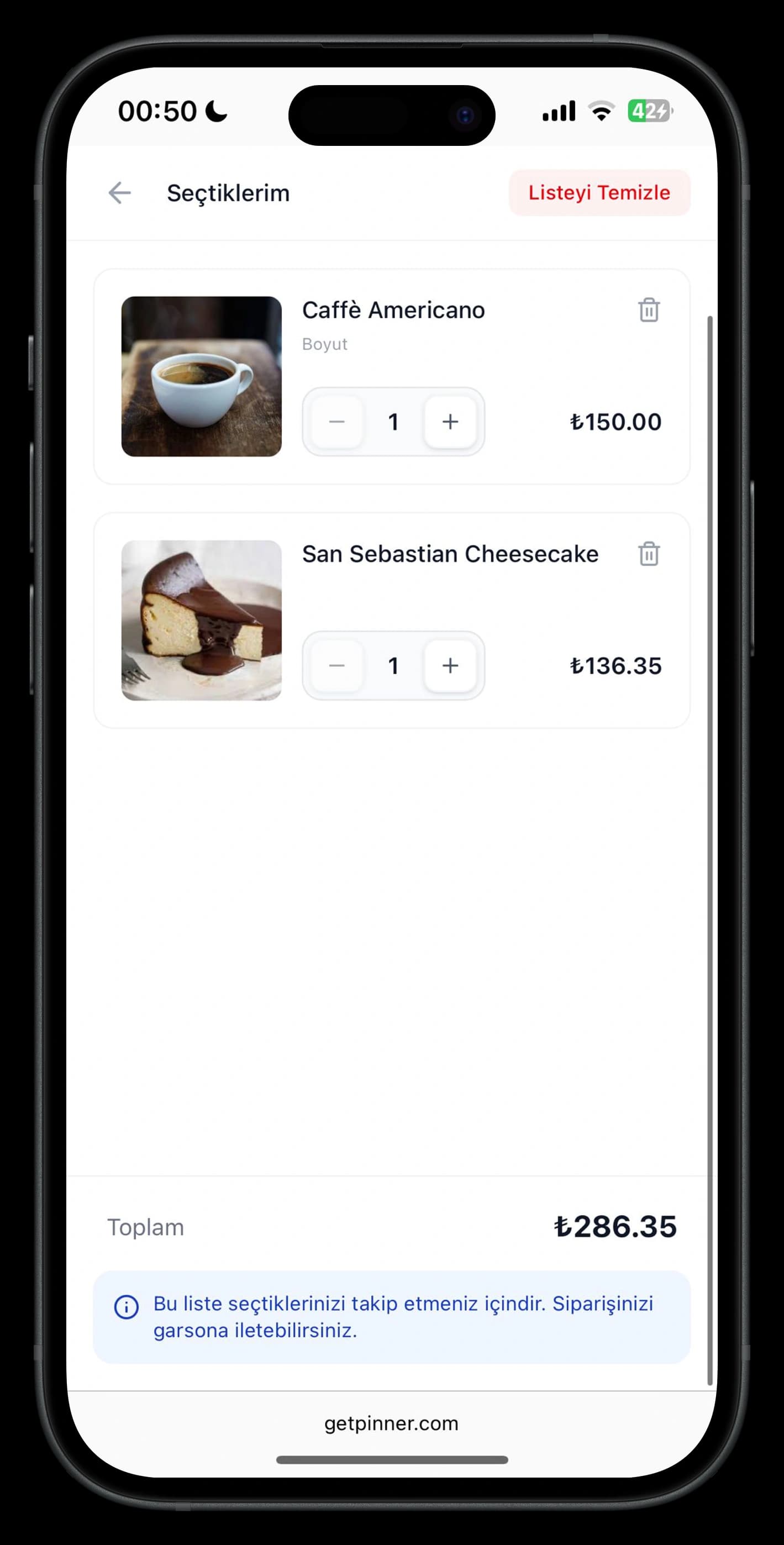Click the Caffè Americano item name
Viewport: 784px width, 1545px height.
coord(393,310)
